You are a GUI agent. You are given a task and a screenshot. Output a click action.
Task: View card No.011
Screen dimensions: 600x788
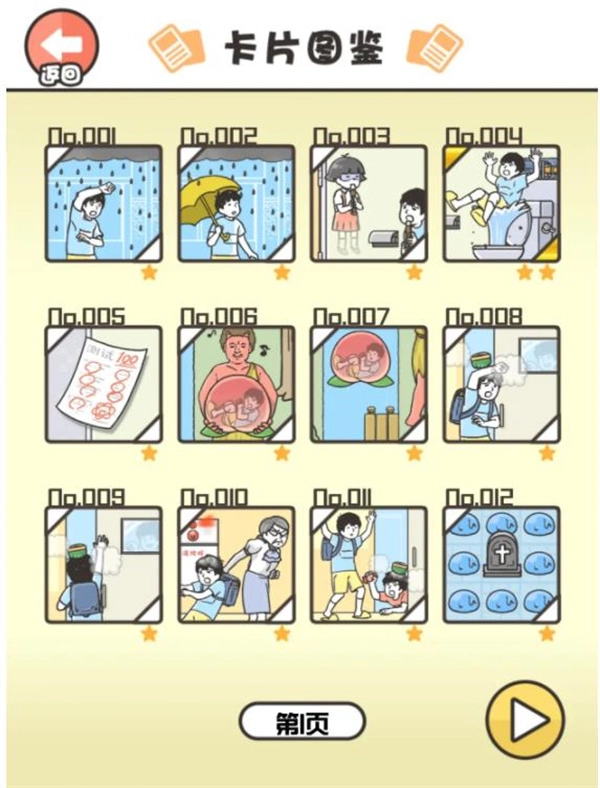click(x=369, y=565)
